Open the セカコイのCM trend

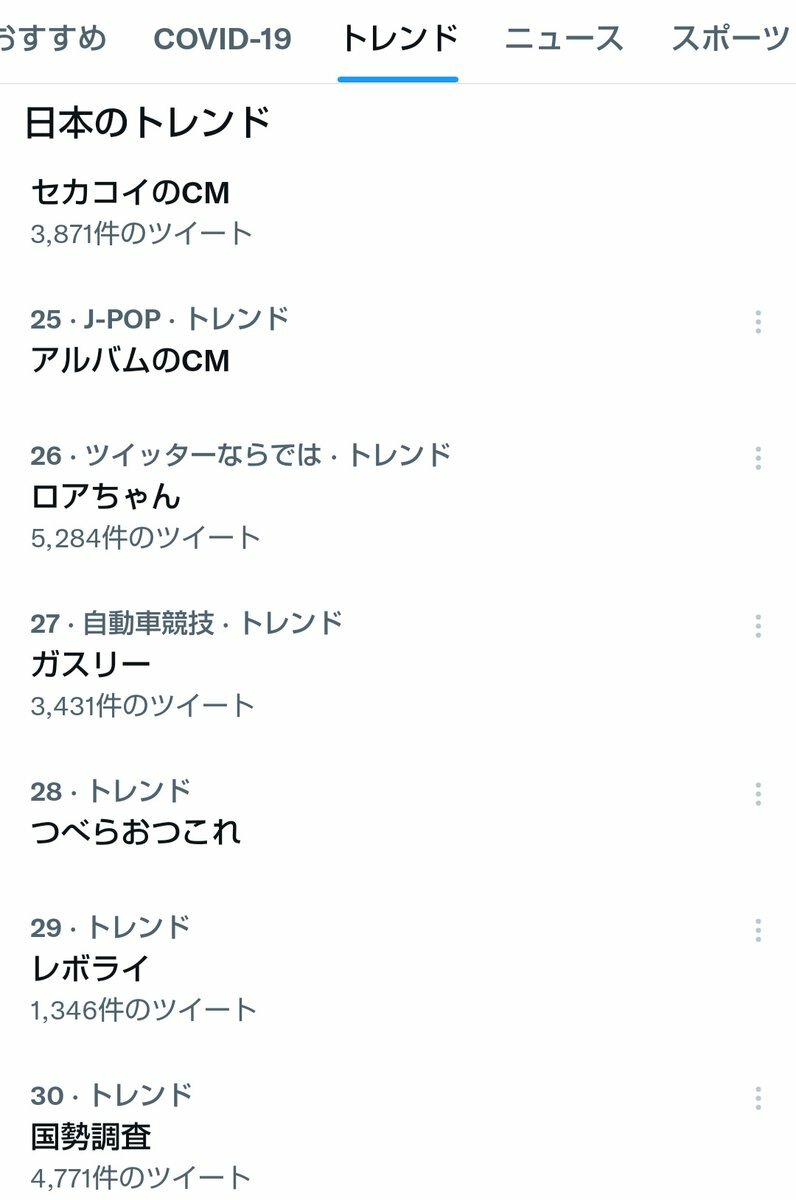coord(130,191)
